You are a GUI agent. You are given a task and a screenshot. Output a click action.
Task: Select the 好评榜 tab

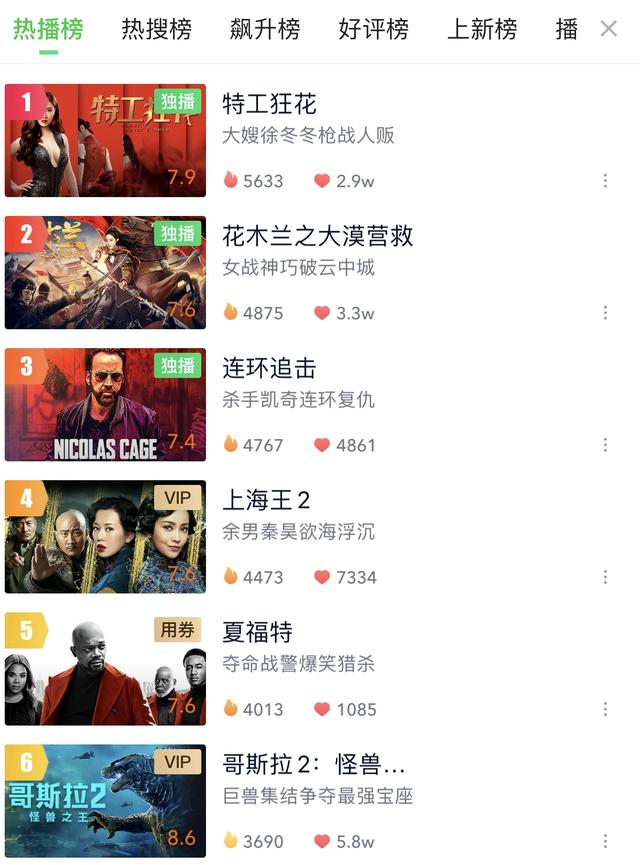373,29
